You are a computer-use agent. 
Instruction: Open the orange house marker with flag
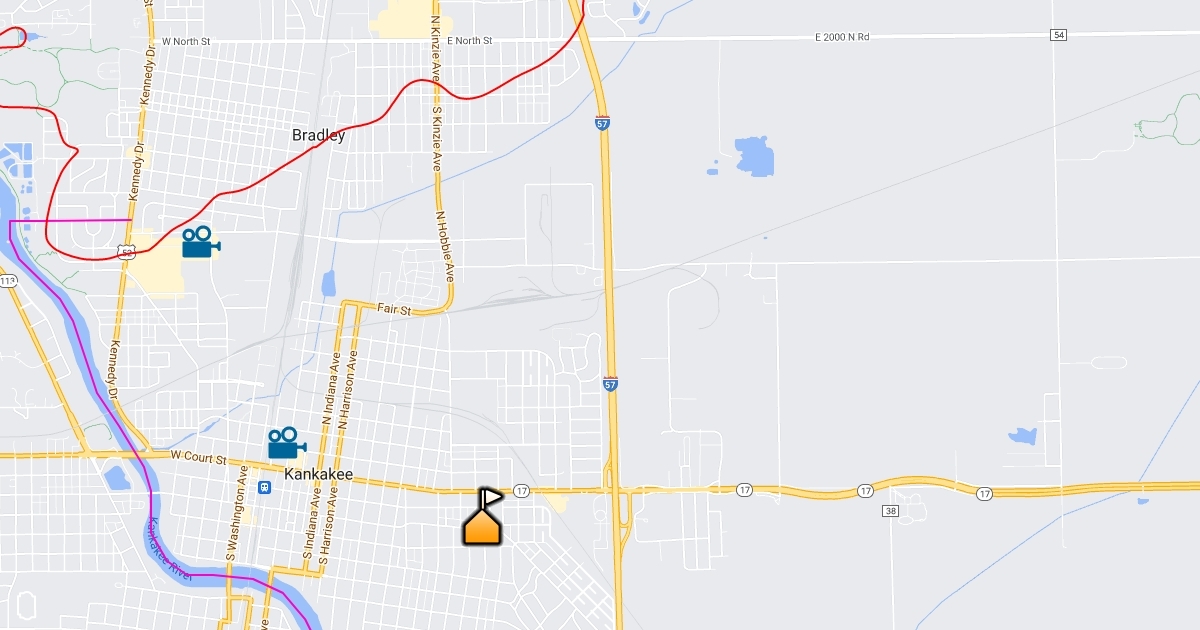(x=483, y=516)
